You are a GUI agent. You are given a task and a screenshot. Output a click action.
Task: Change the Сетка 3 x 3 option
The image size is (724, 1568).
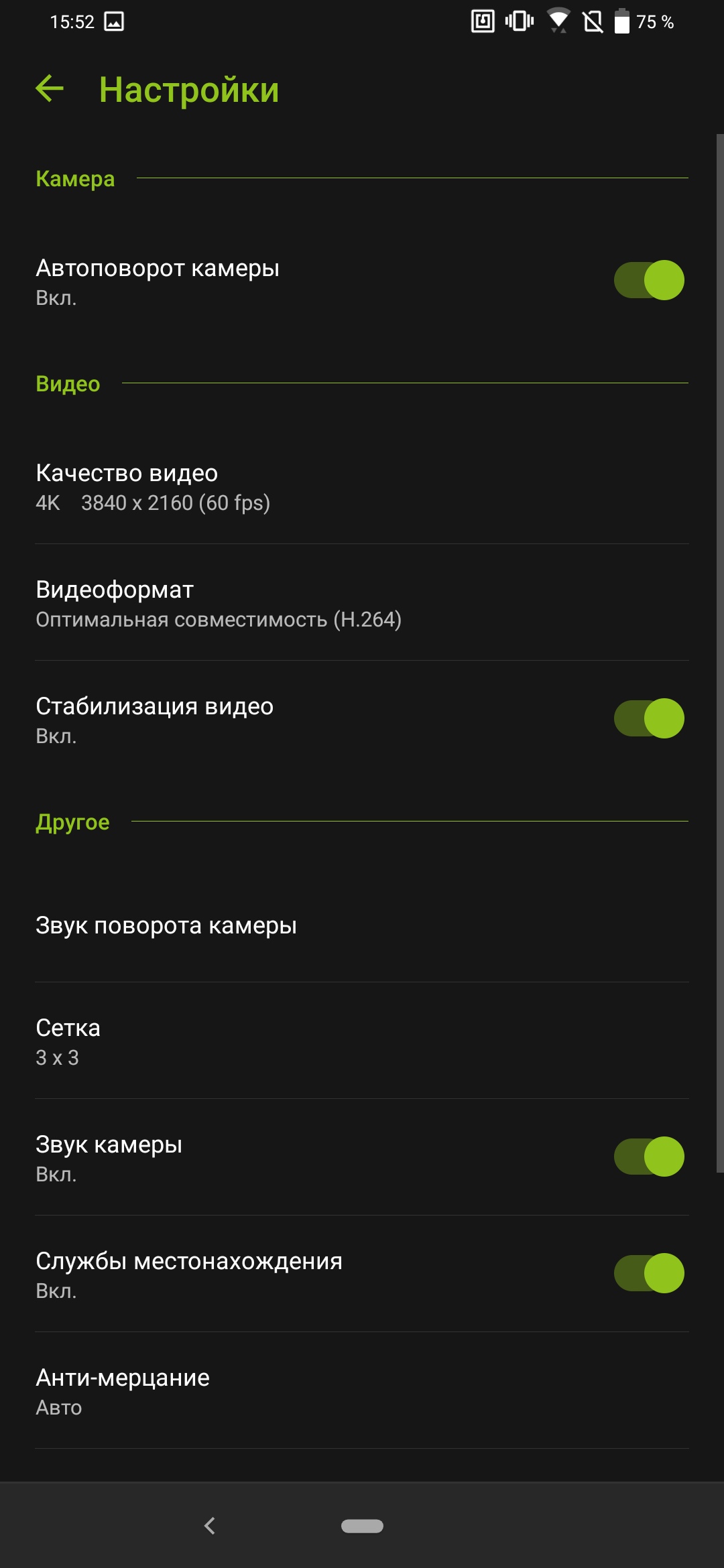[x=362, y=1041]
